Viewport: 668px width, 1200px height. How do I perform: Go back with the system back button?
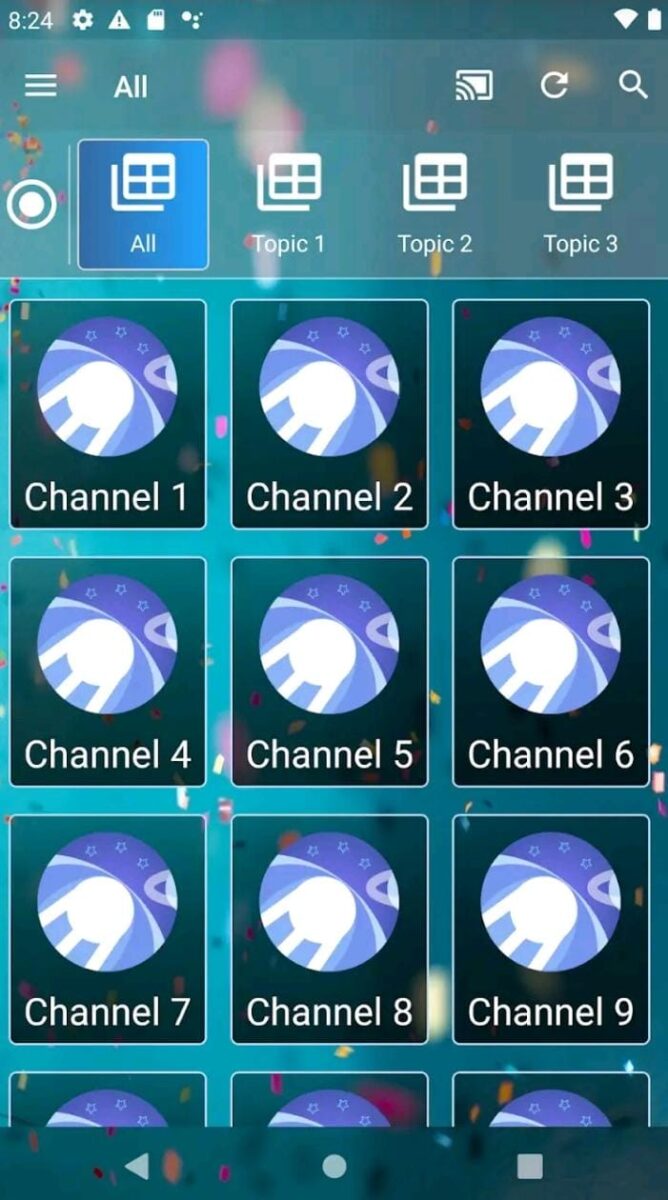[137, 1166]
